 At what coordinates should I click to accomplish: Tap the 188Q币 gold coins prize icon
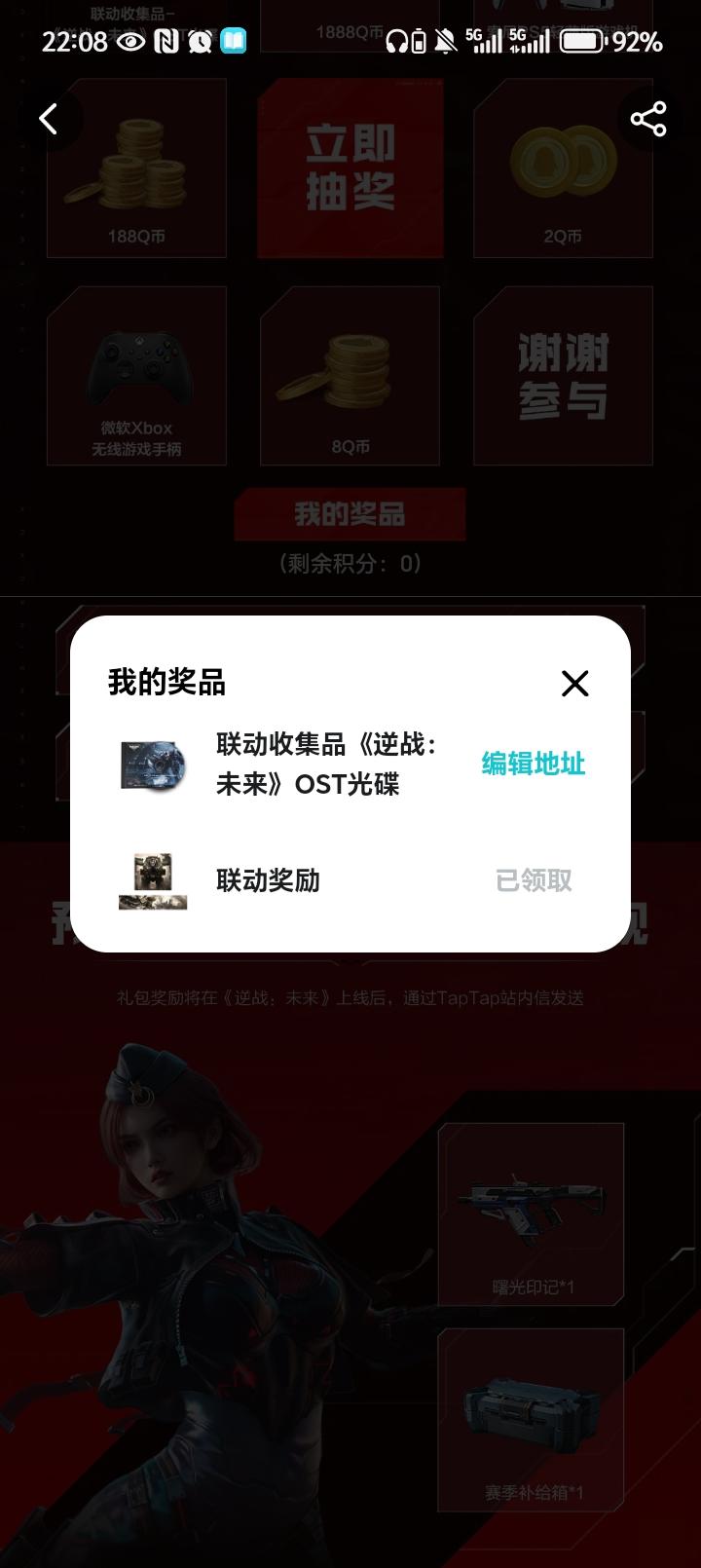pyautogui.click(x=136, y=166)
